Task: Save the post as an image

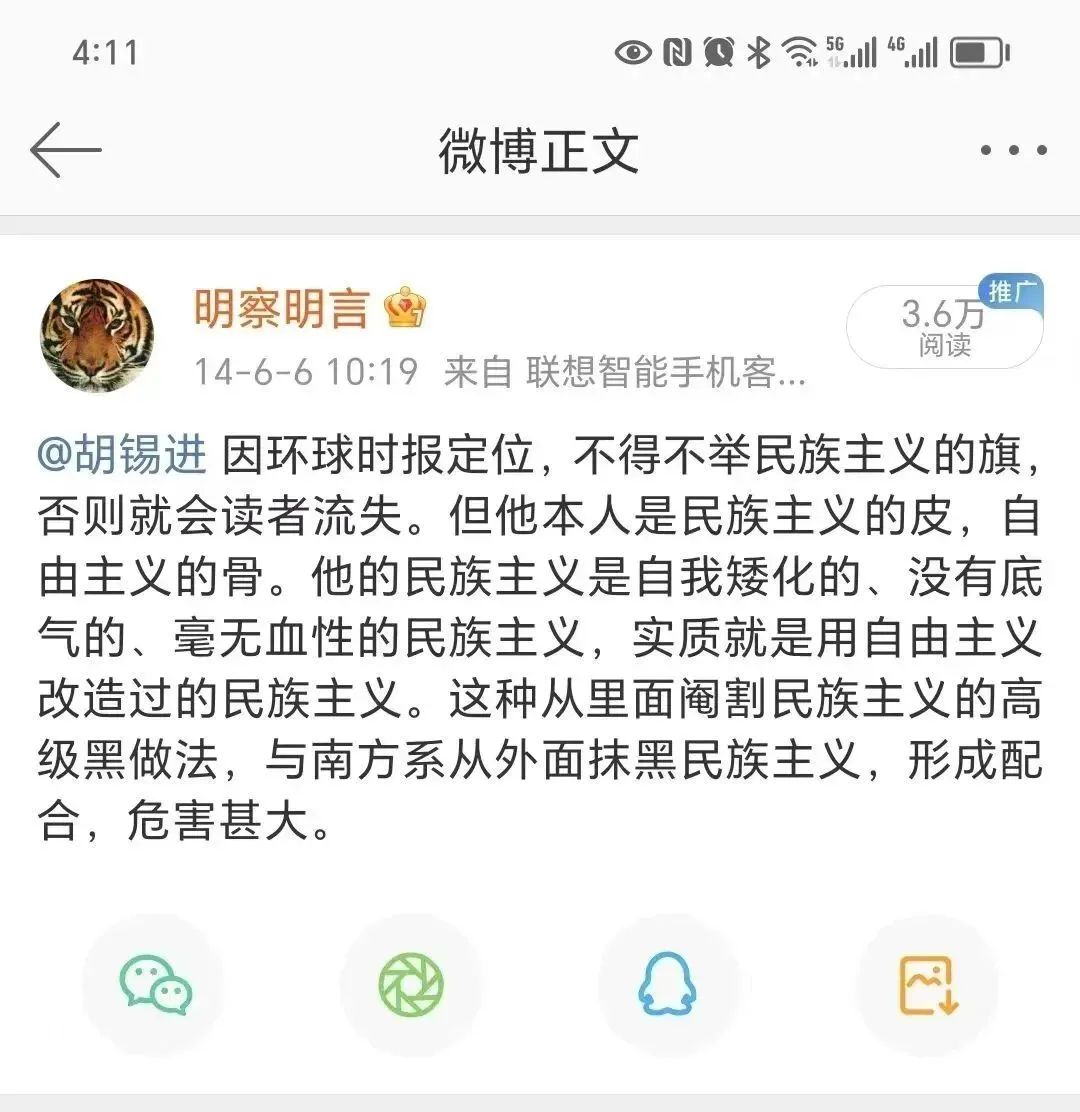Action: click(927, 984)
